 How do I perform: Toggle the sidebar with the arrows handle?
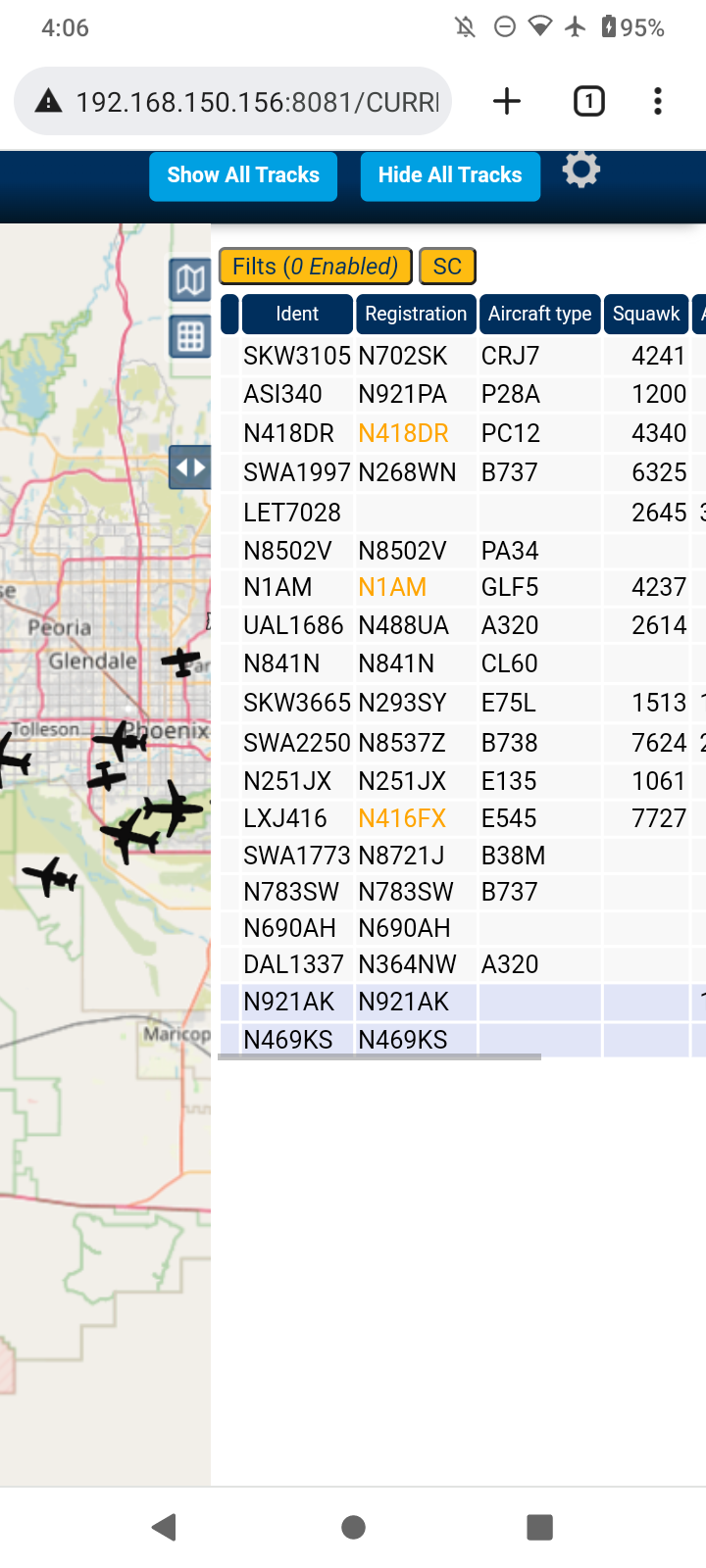190,467
